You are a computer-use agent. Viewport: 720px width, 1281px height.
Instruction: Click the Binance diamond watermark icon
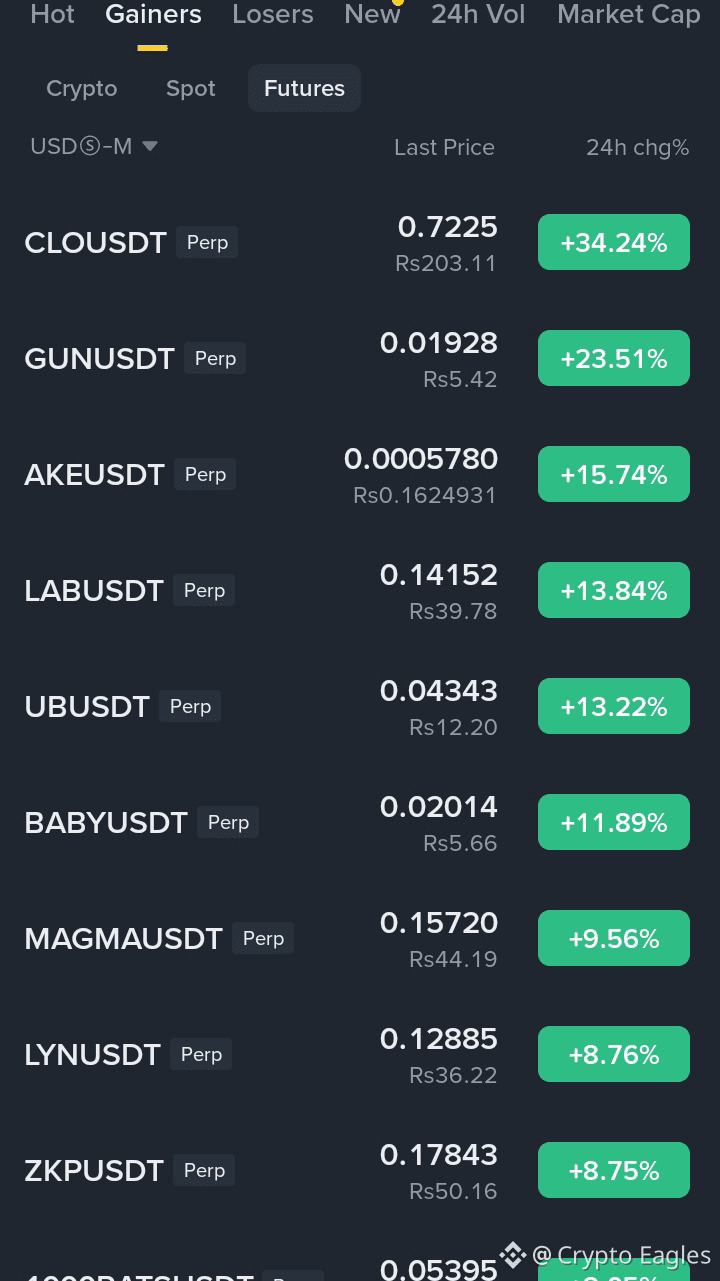(513, 1254)
